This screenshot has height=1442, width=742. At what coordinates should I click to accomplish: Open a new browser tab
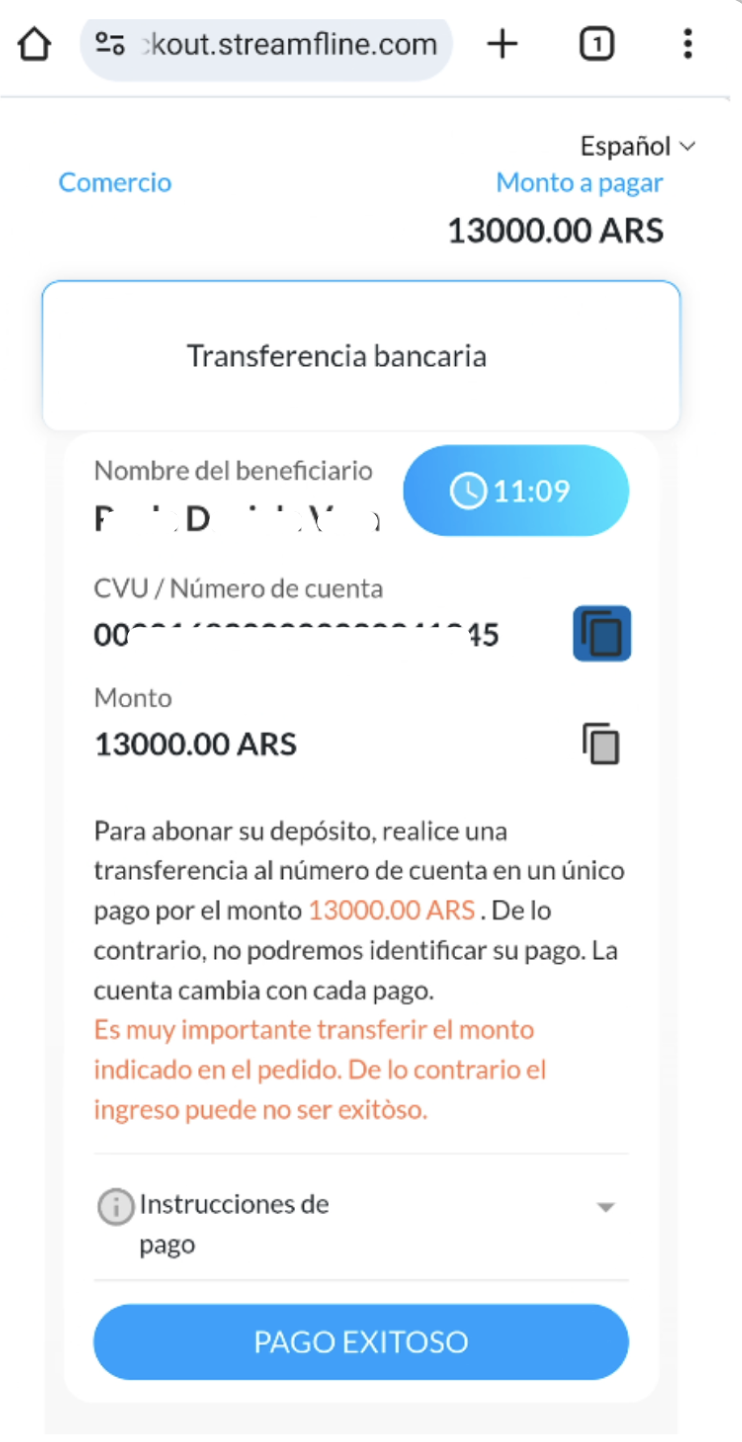pos(502,44)
